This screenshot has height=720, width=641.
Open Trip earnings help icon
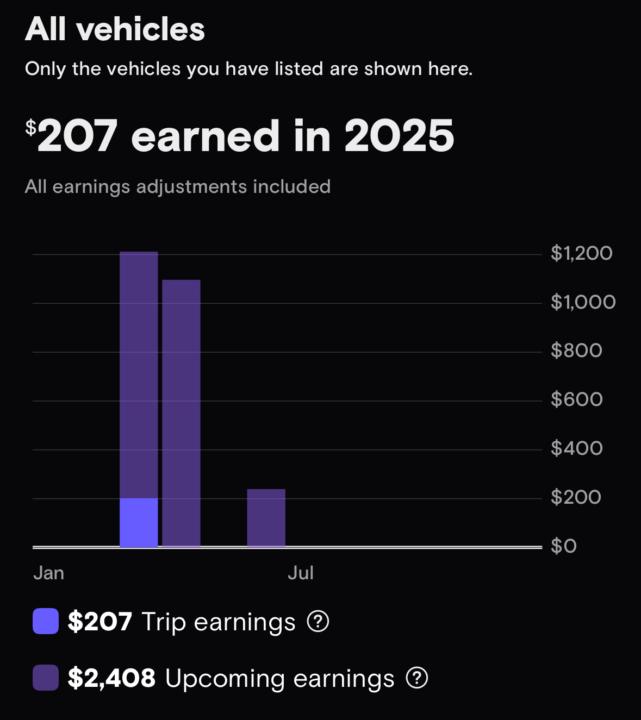click(x=317, y=622)
